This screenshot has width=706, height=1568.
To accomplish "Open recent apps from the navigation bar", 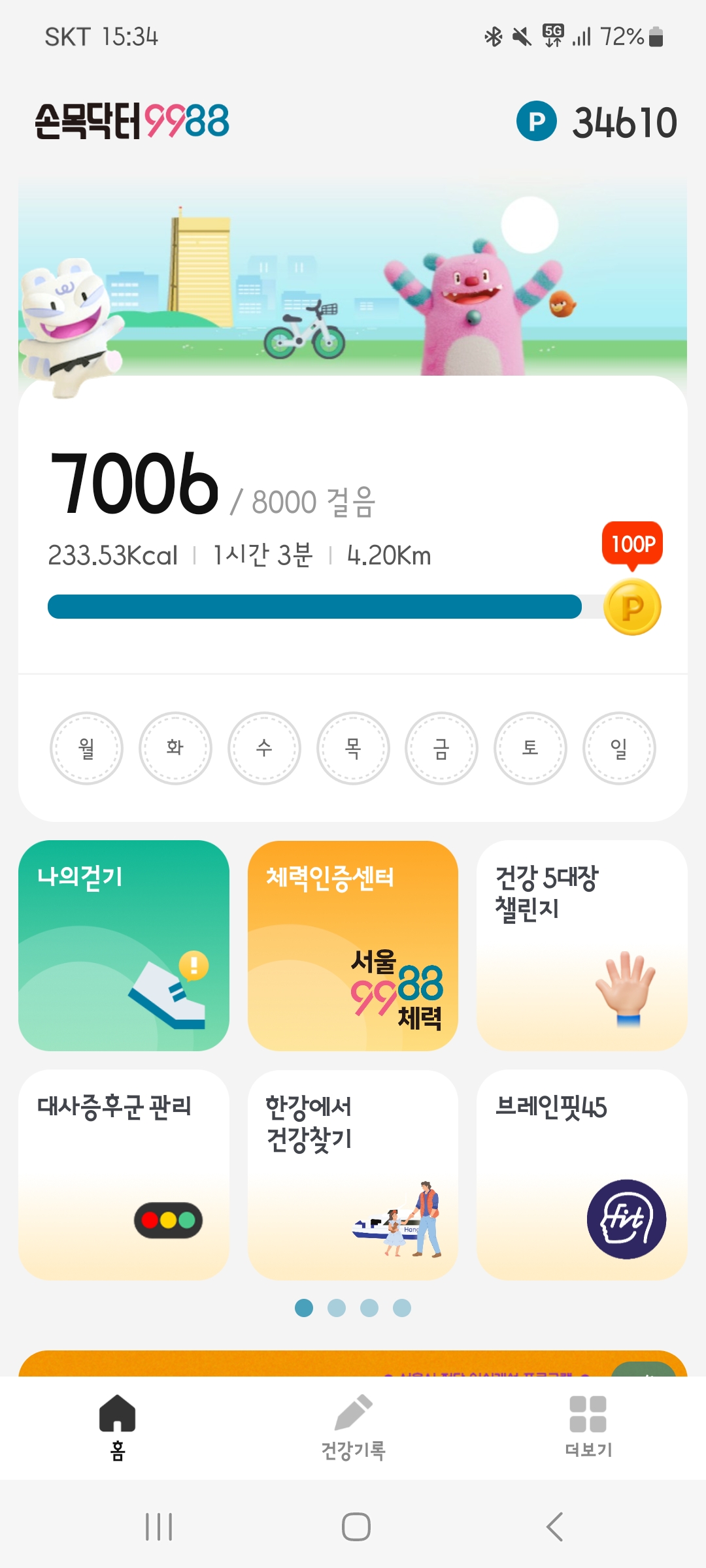I will [x=159, y=1527].
